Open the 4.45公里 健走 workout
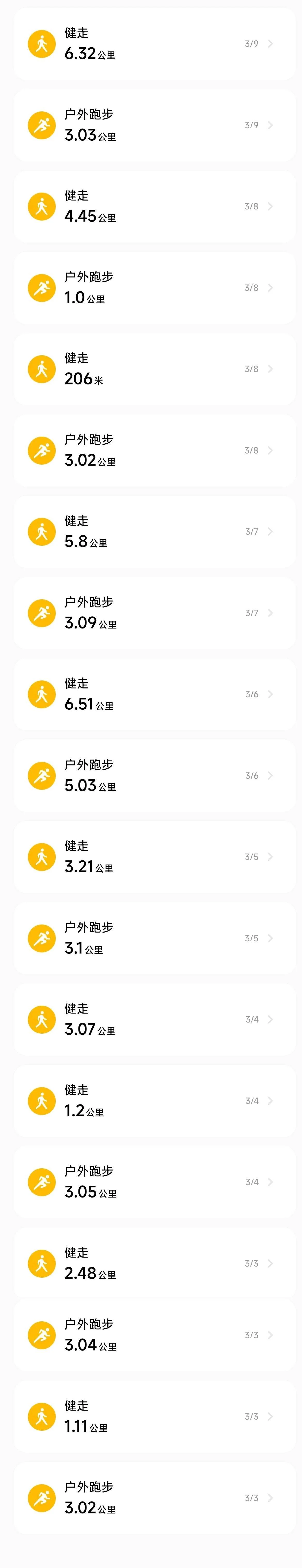The height and width of the screenshot is (1568, 302). [154, 206]
